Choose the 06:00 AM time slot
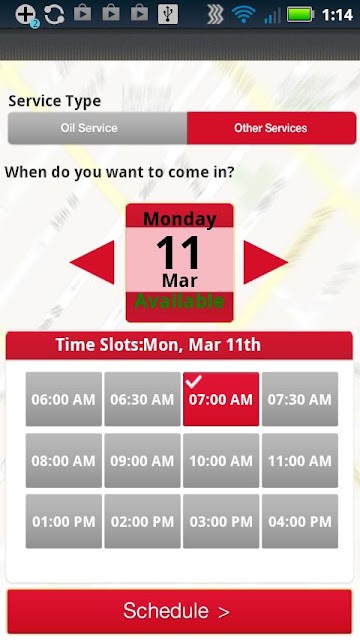This screenshot has width=360, height=640. pyautogui.click(x=64, y=399)
